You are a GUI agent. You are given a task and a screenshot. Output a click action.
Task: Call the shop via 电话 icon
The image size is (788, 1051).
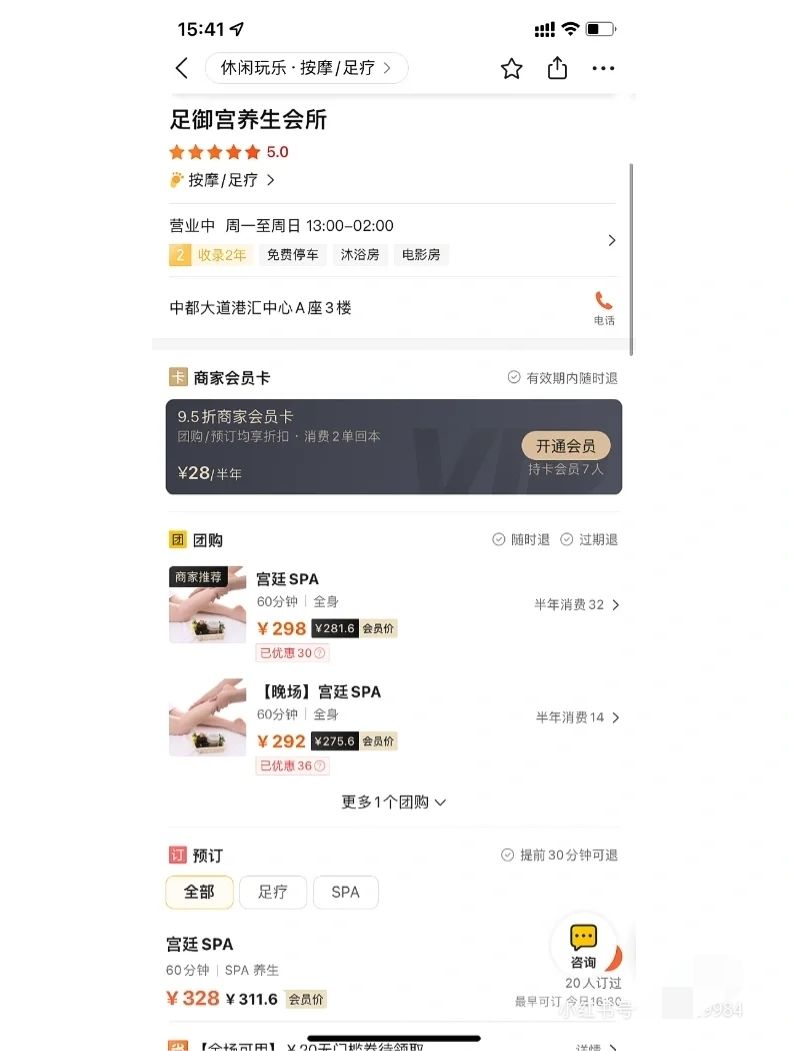tap(604, 306)
